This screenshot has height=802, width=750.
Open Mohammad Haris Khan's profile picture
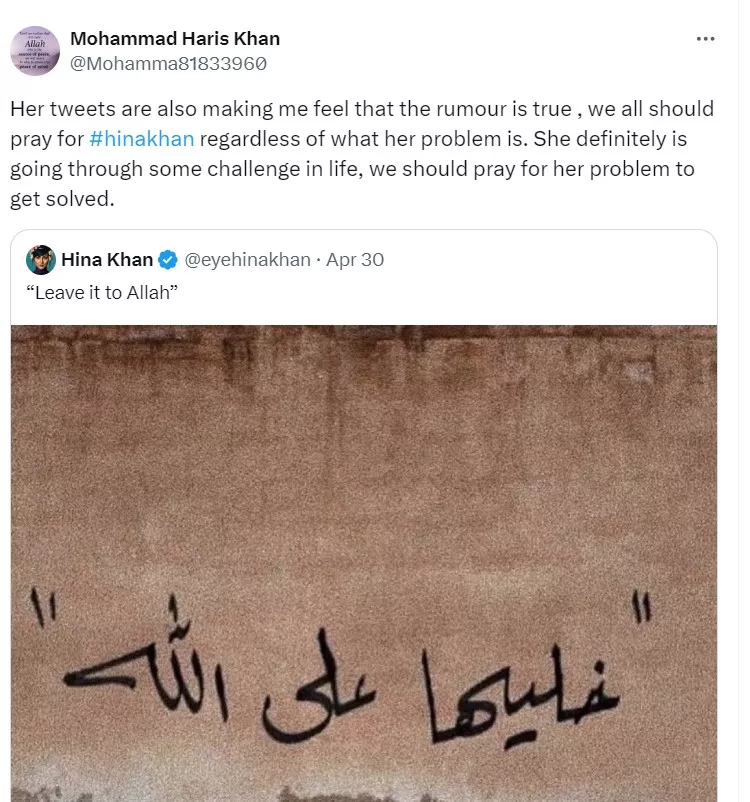point(35,51)
